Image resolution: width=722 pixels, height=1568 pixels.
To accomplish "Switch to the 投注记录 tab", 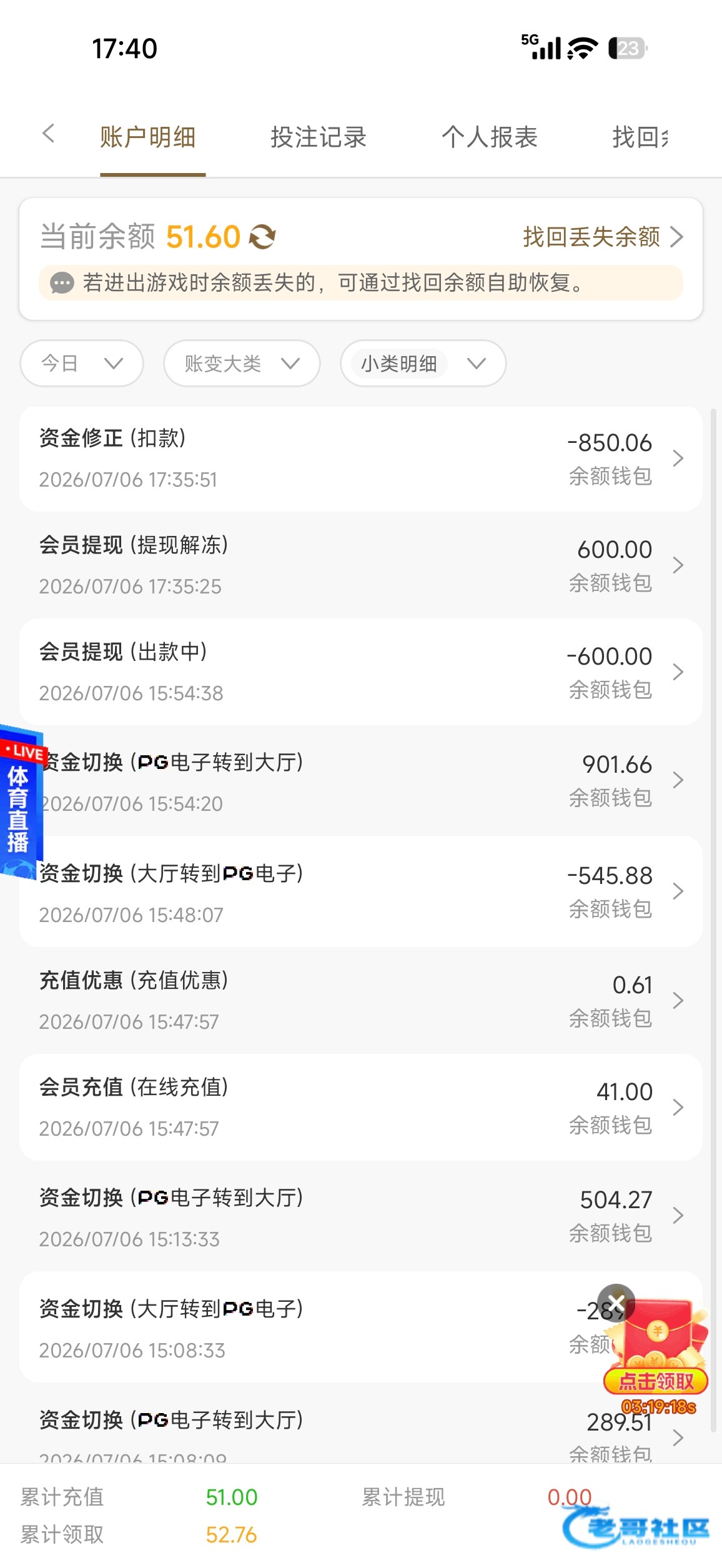I will (319, 137).
